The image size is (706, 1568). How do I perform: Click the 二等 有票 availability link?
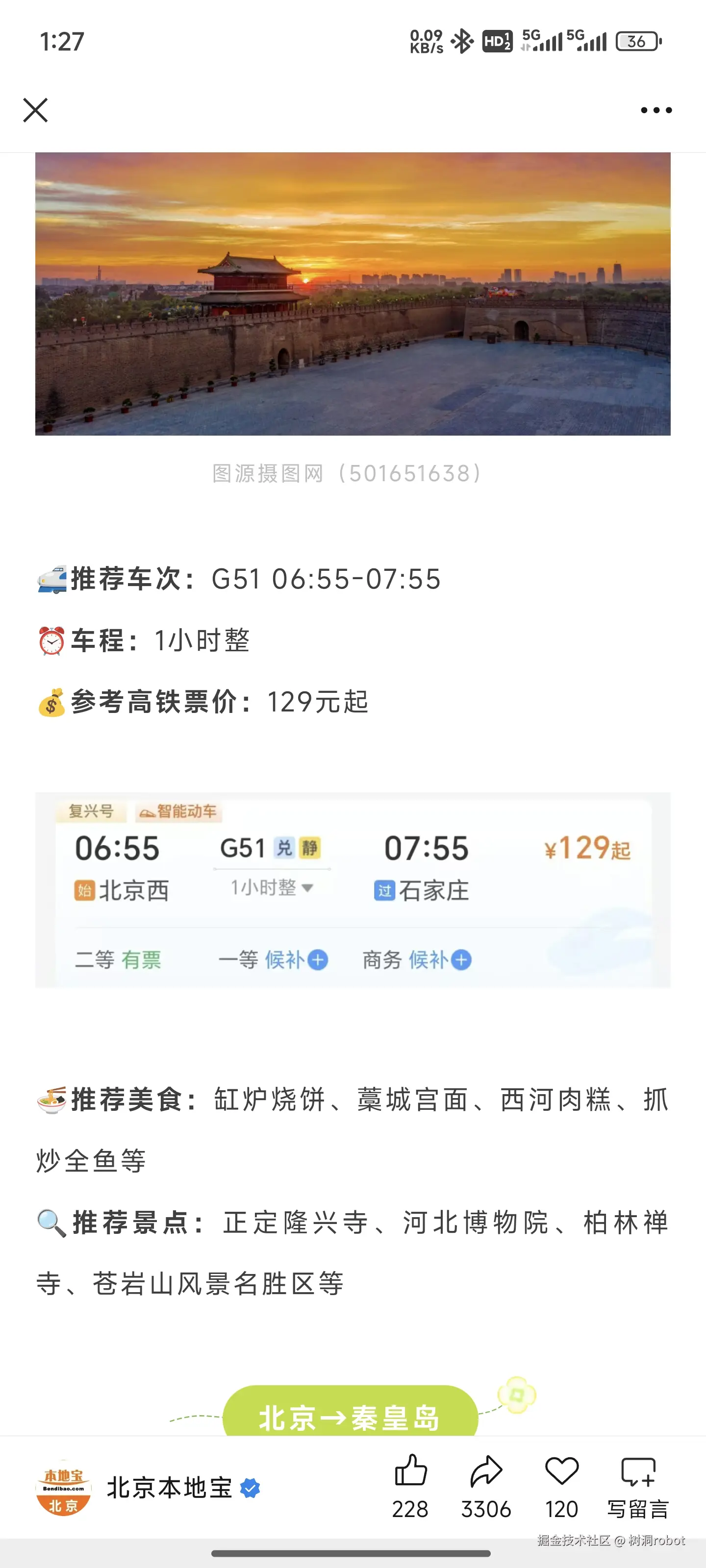point(120,959)
